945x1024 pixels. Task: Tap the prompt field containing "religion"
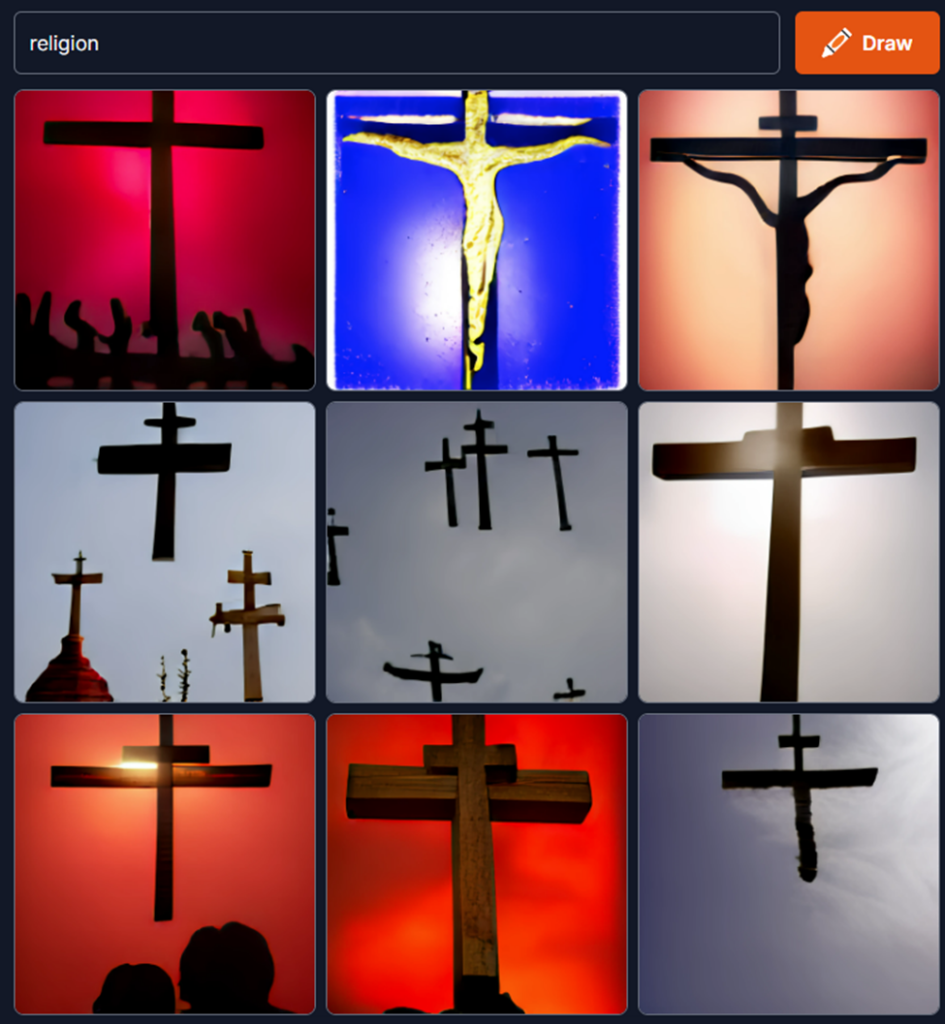point(396,43)
